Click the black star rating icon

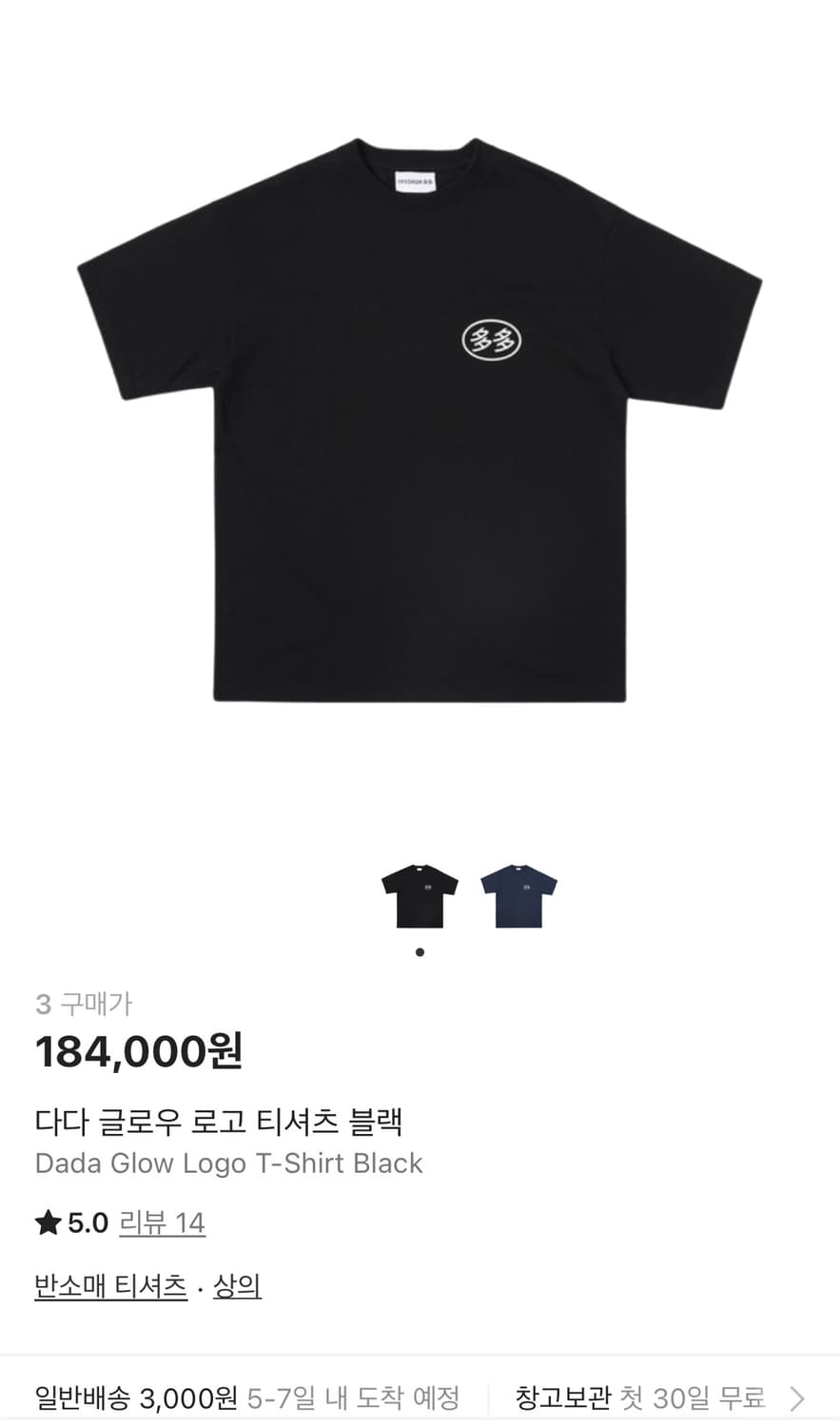tap(47, 1222)
